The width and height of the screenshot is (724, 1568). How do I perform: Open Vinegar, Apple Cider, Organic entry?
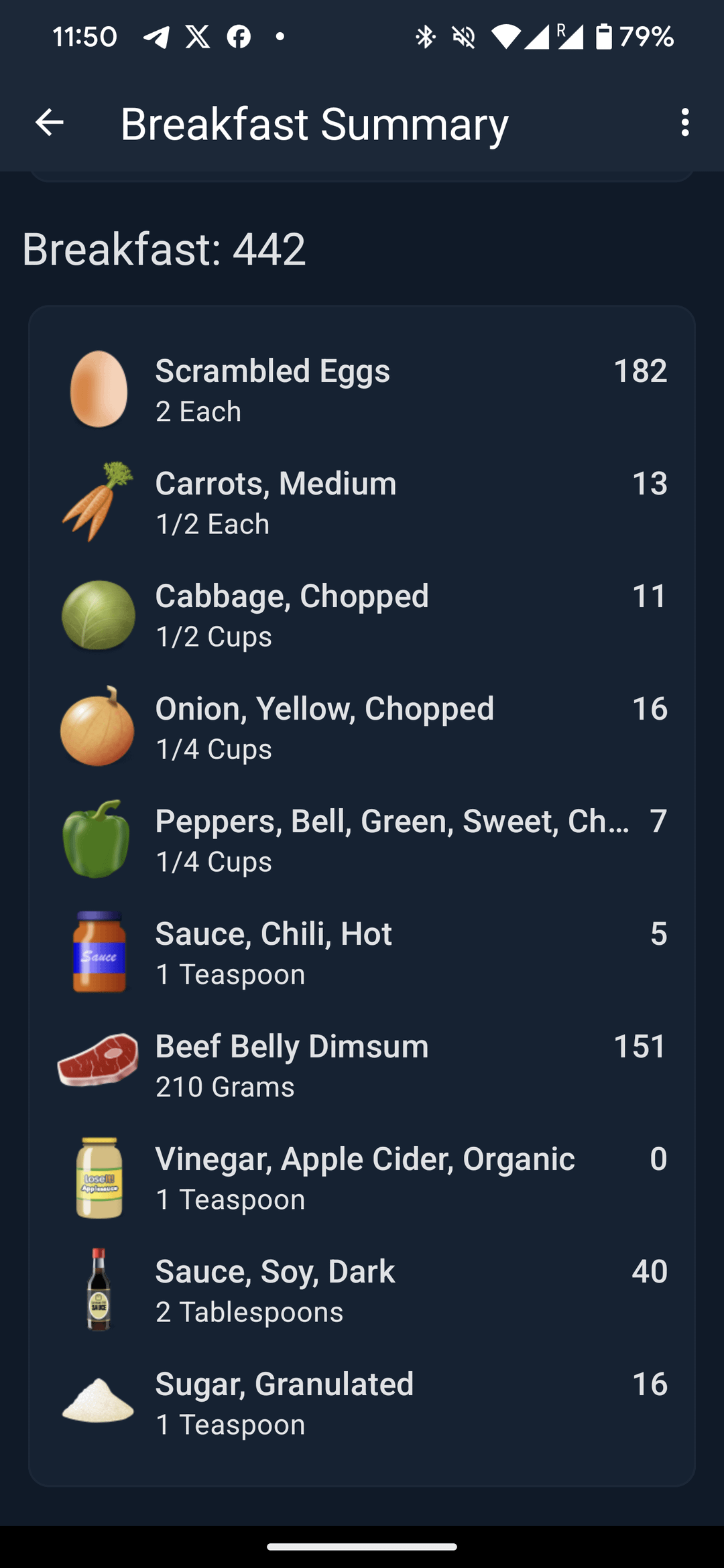coord(362,1178)
